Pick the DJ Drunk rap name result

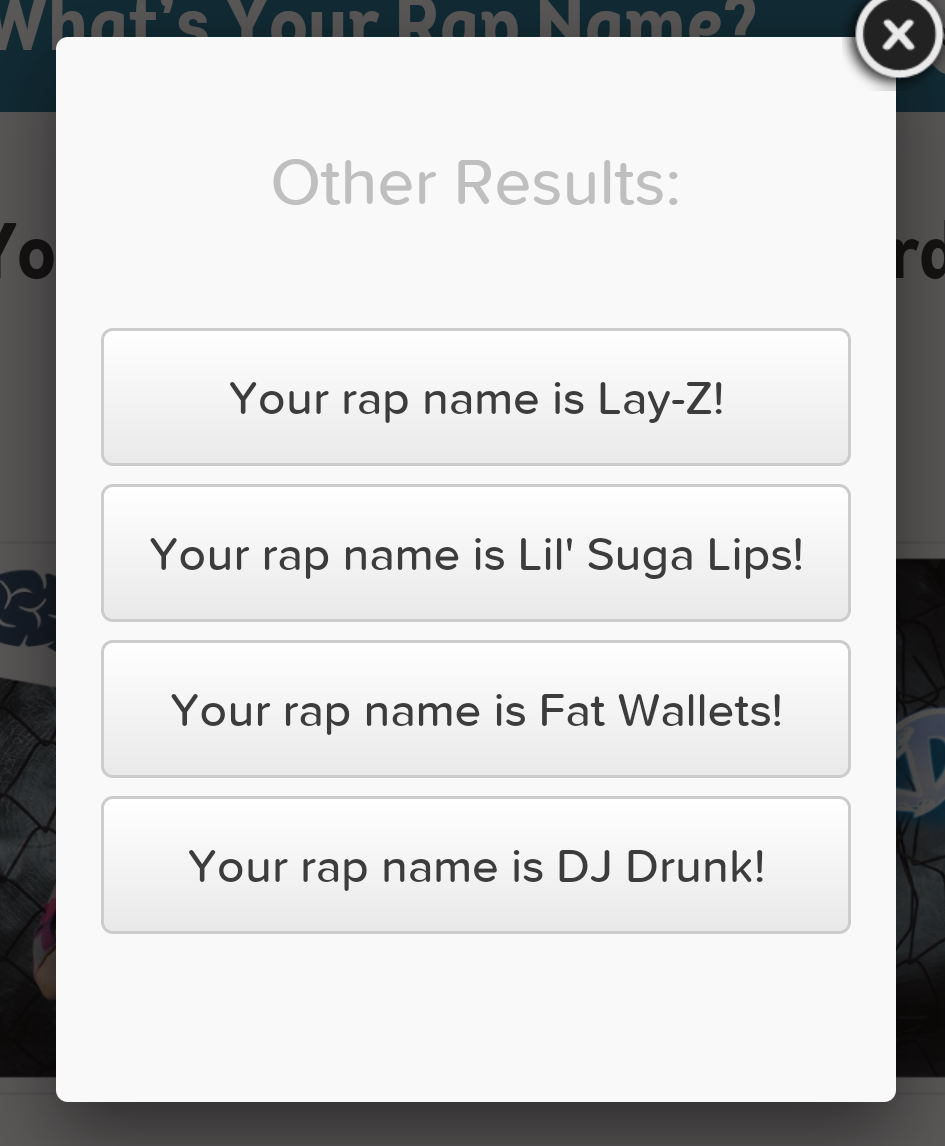click(475, 865)
